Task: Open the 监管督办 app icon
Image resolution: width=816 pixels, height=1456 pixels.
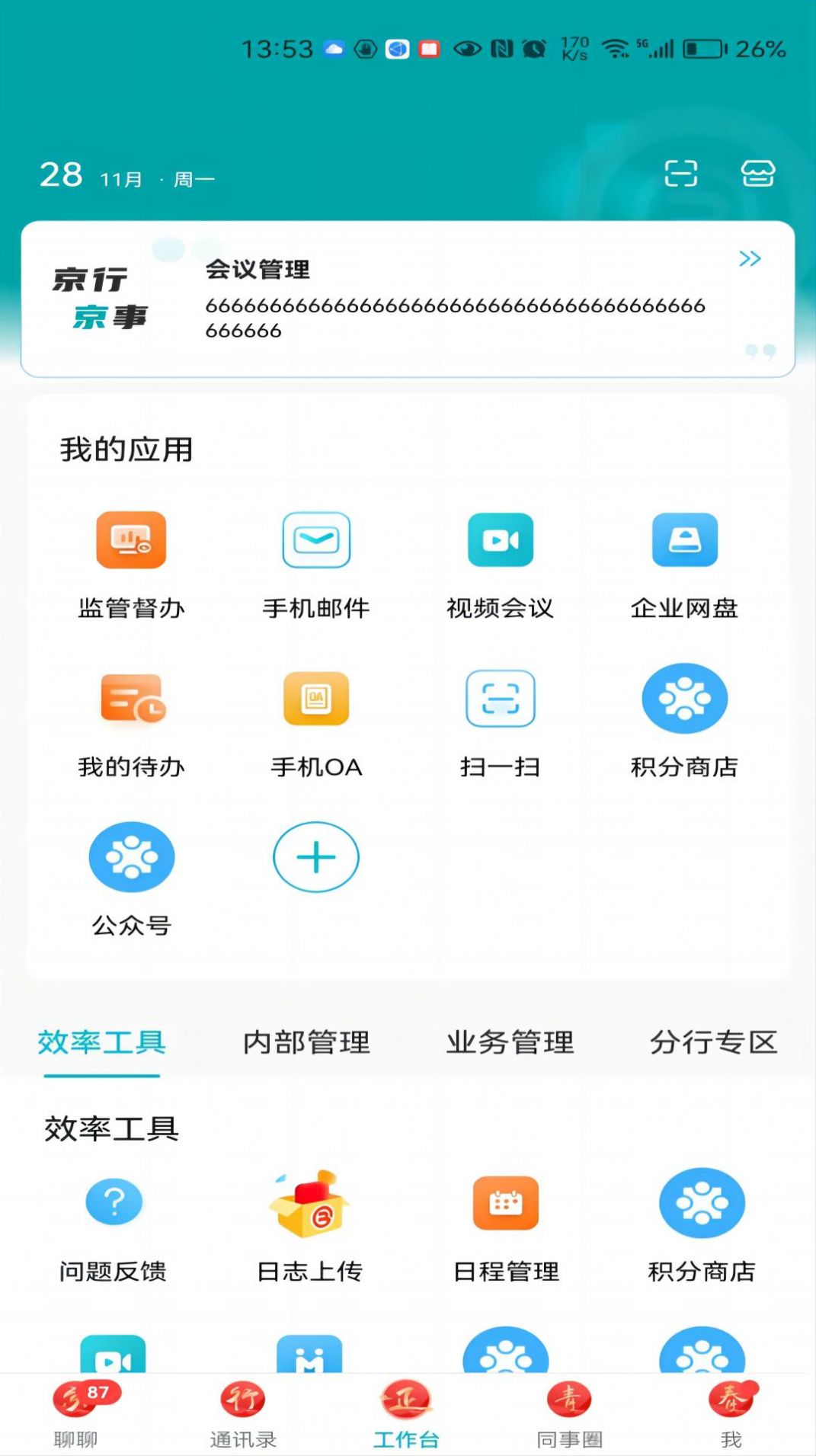Action: pyautogui.click(x=131, y=540)
